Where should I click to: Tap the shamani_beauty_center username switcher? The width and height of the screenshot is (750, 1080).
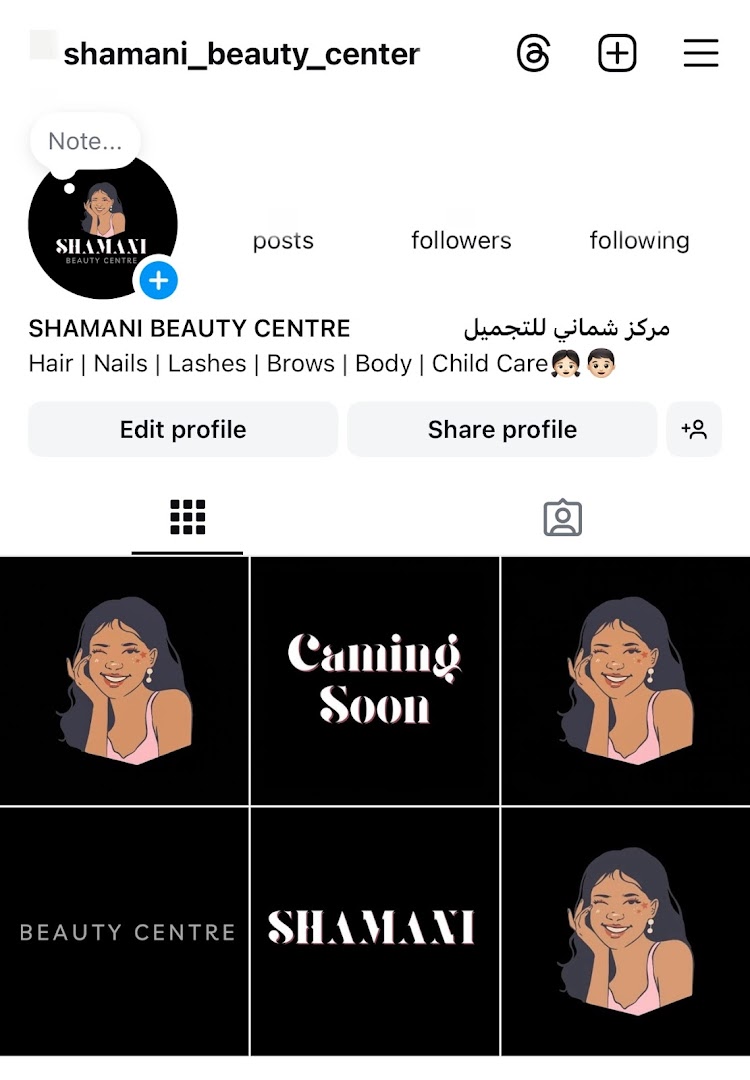(241, 54)
